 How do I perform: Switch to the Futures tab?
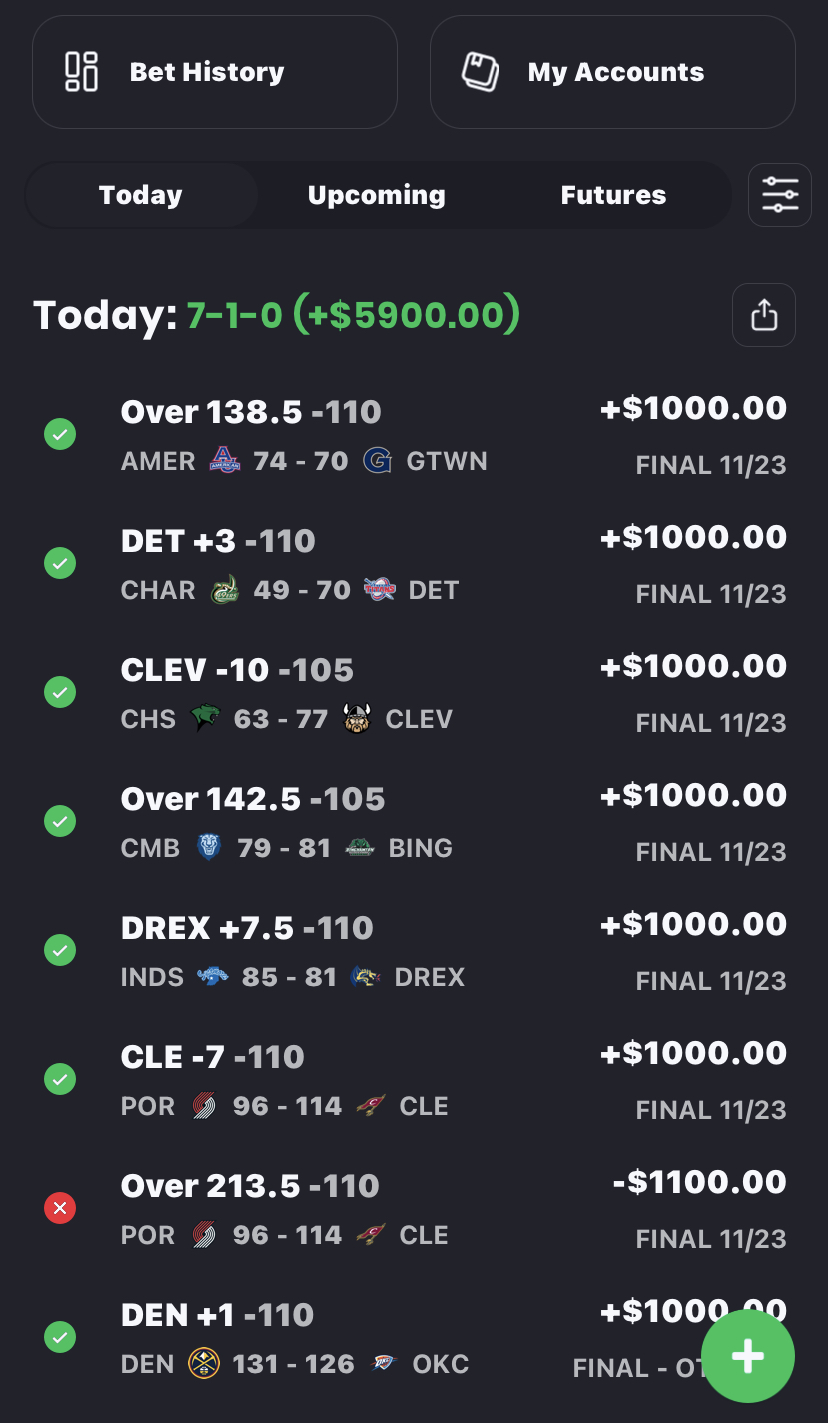tap(613, 195)
